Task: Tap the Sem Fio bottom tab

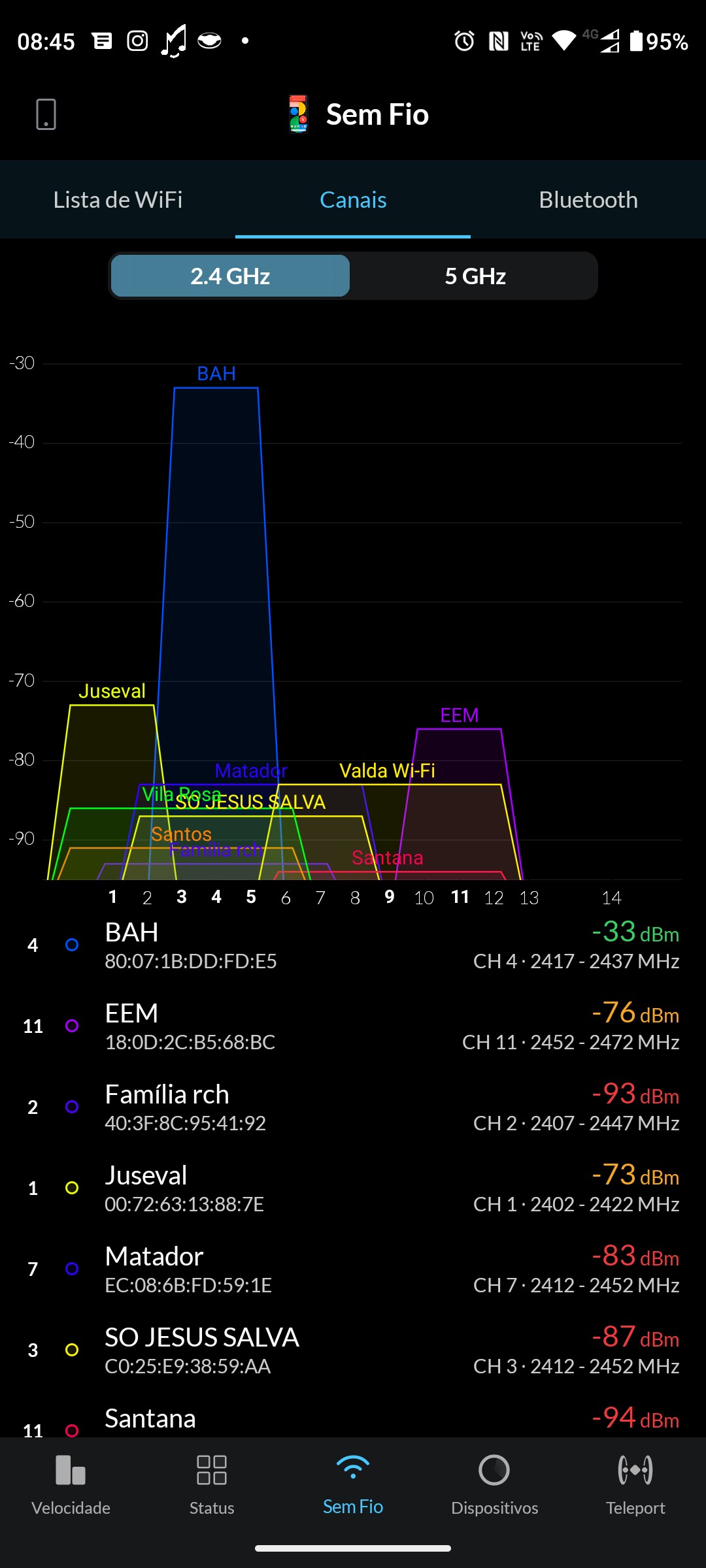Action: tap(353, 1484)
